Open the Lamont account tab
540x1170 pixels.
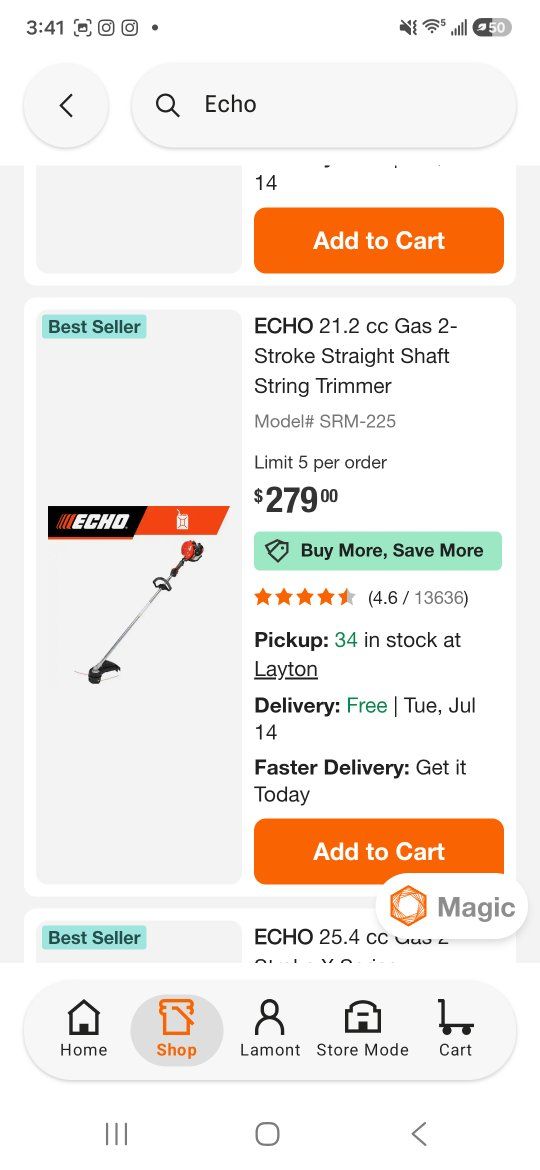(270, 1029)
